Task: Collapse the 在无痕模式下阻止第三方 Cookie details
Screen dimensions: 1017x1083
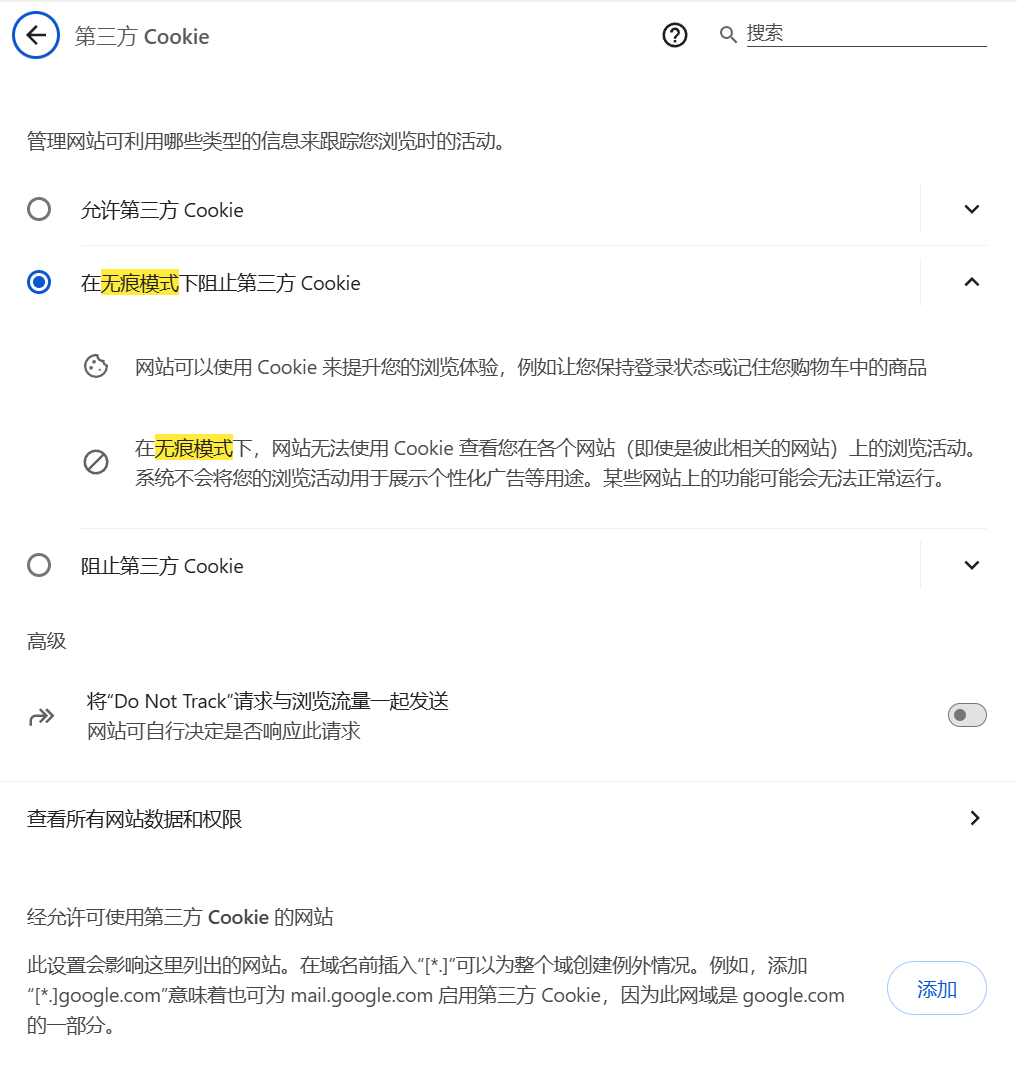Action: 971,282
